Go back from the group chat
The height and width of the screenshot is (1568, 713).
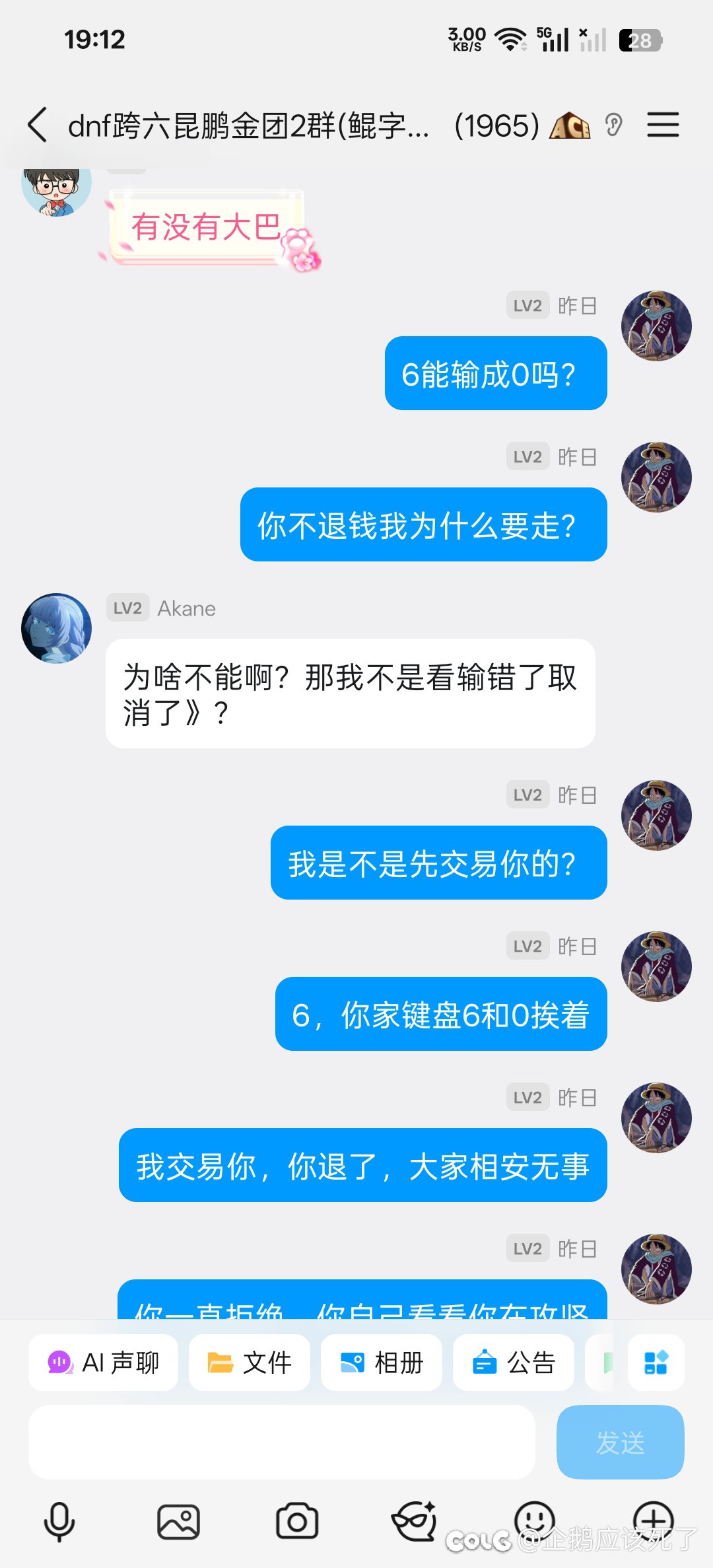[x=38, y=125]
